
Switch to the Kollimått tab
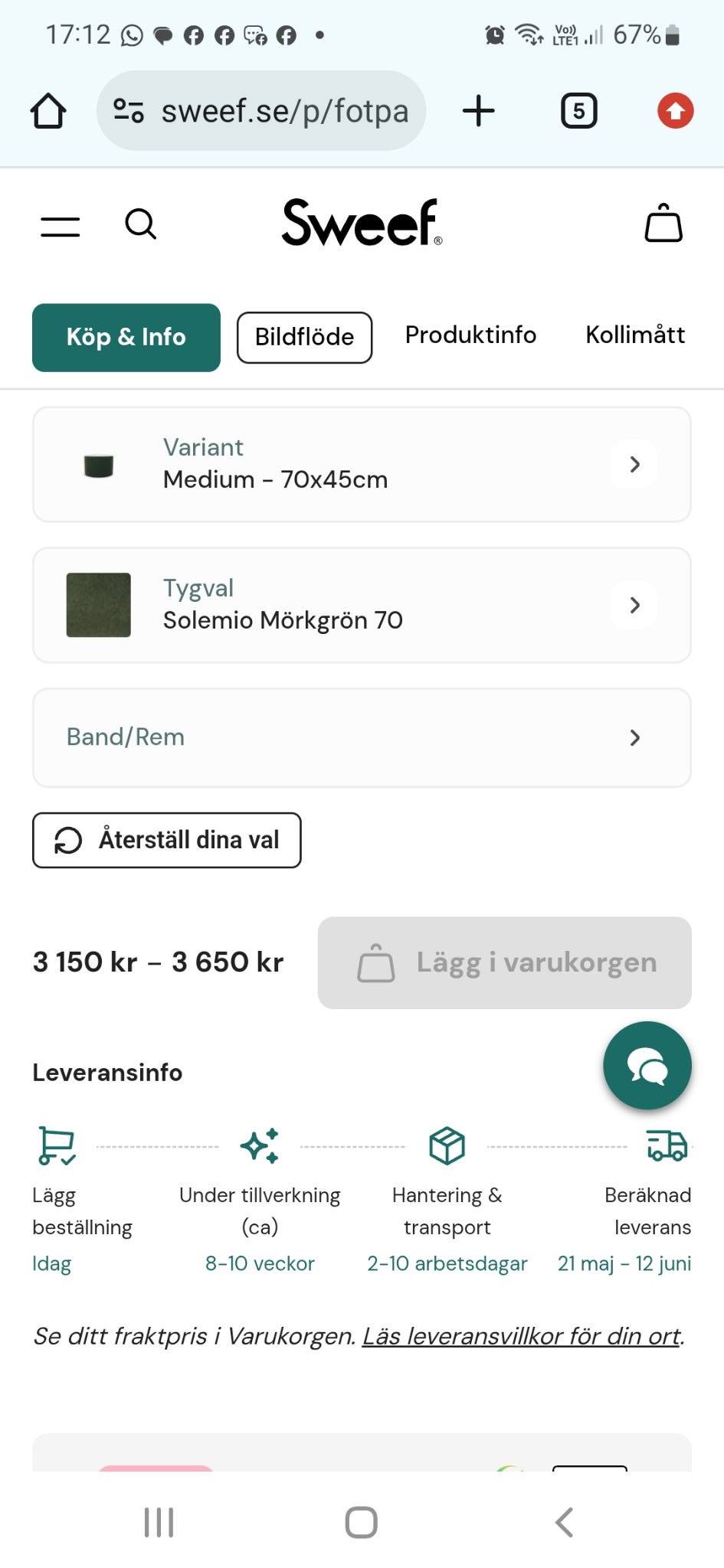(634, 335)
